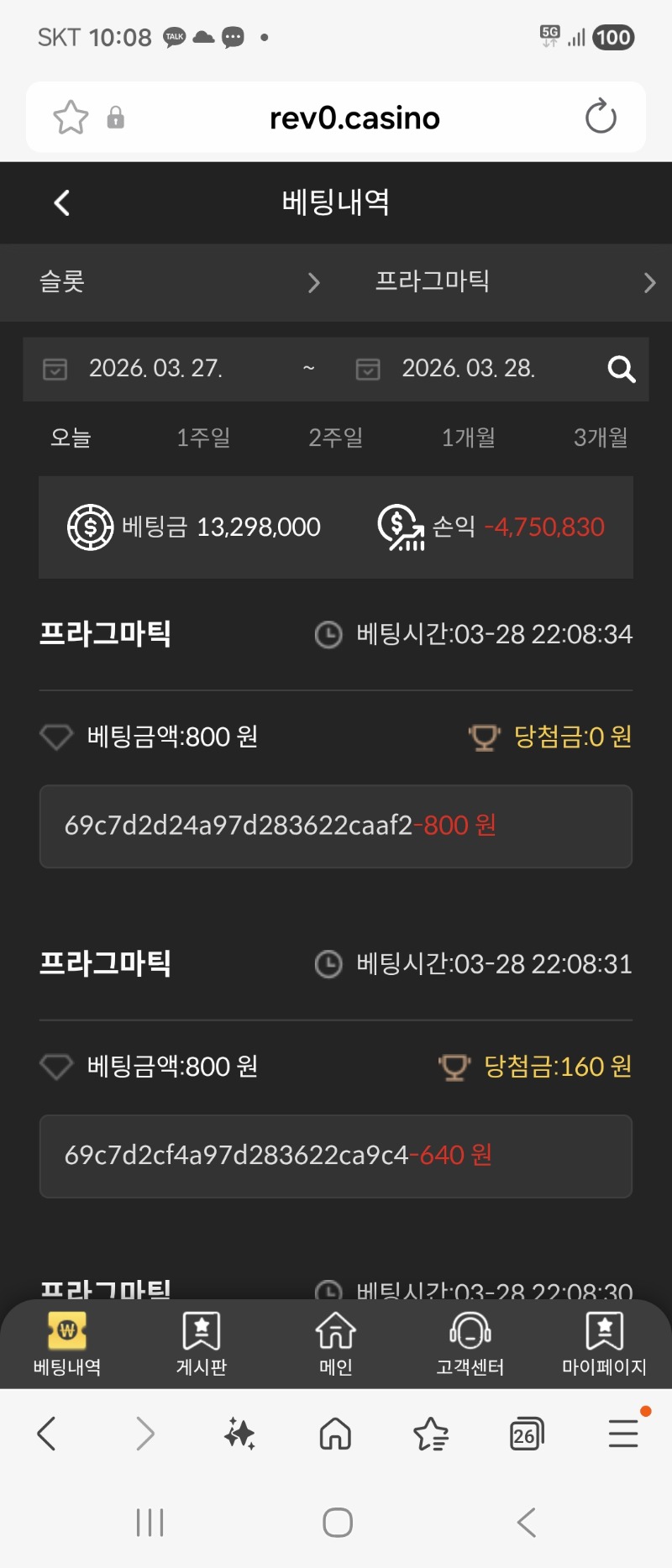672x1568 pixels.
Task: Open the browser tabs view showing 26
Action: tap(527, 1434)
